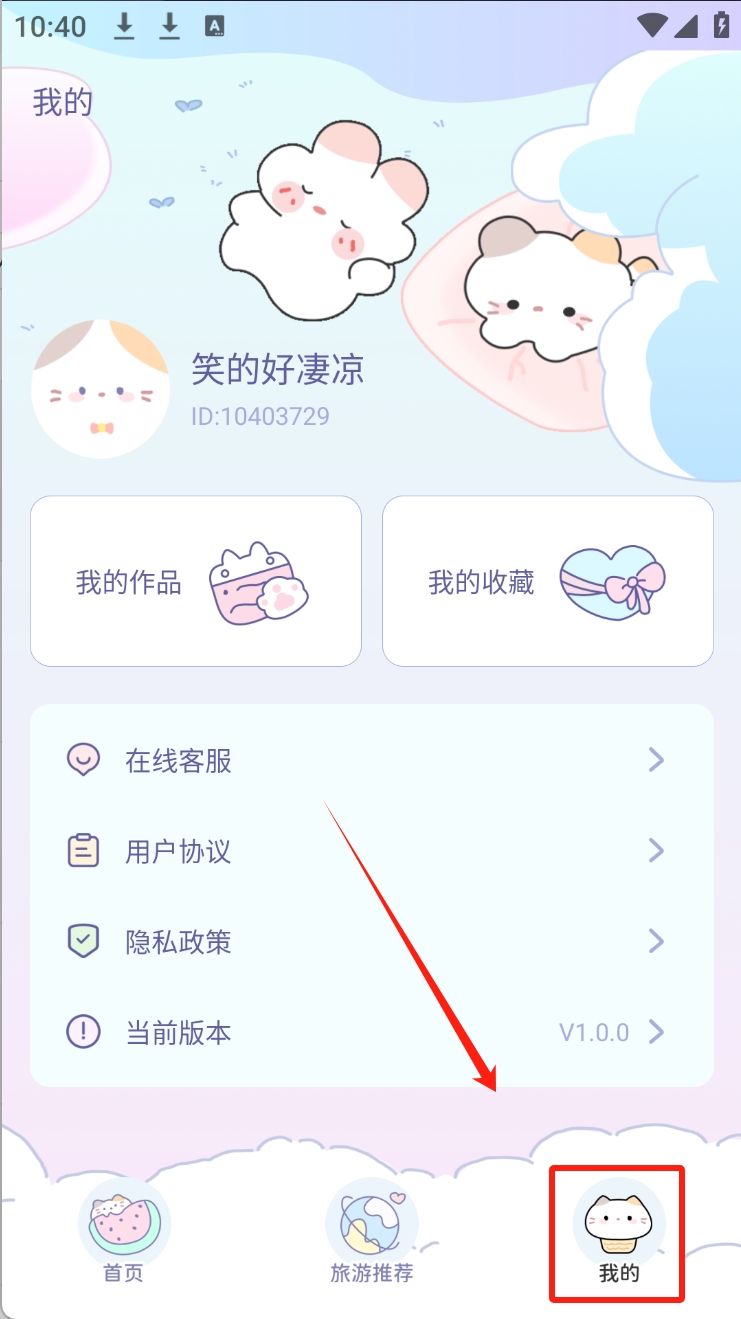Screen dimensions: 741x1319
Task: Open 在线客服 row
Action: coord(370,761)
